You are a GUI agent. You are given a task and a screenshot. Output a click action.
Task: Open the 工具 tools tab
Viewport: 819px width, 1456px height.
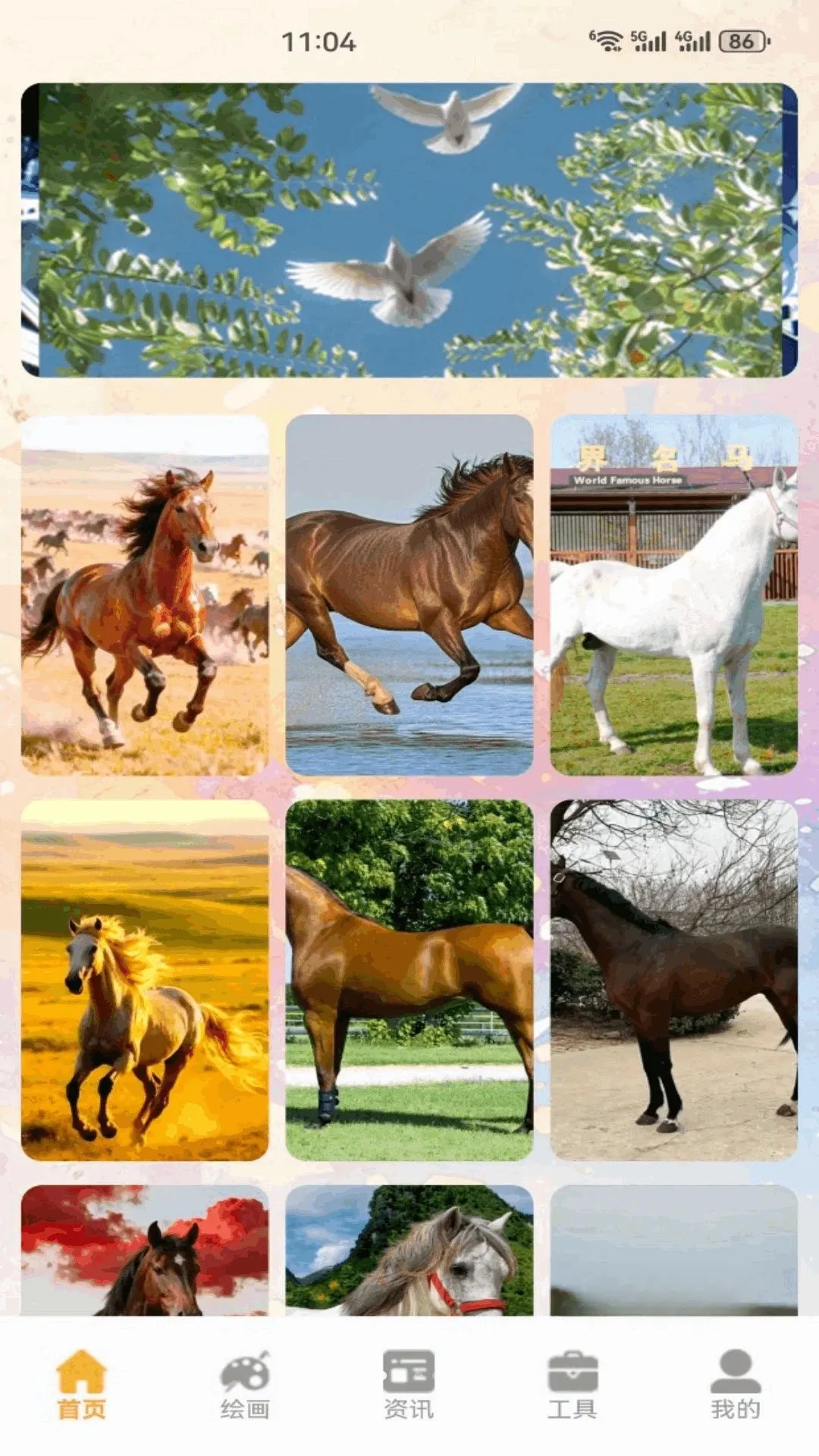573,1385
